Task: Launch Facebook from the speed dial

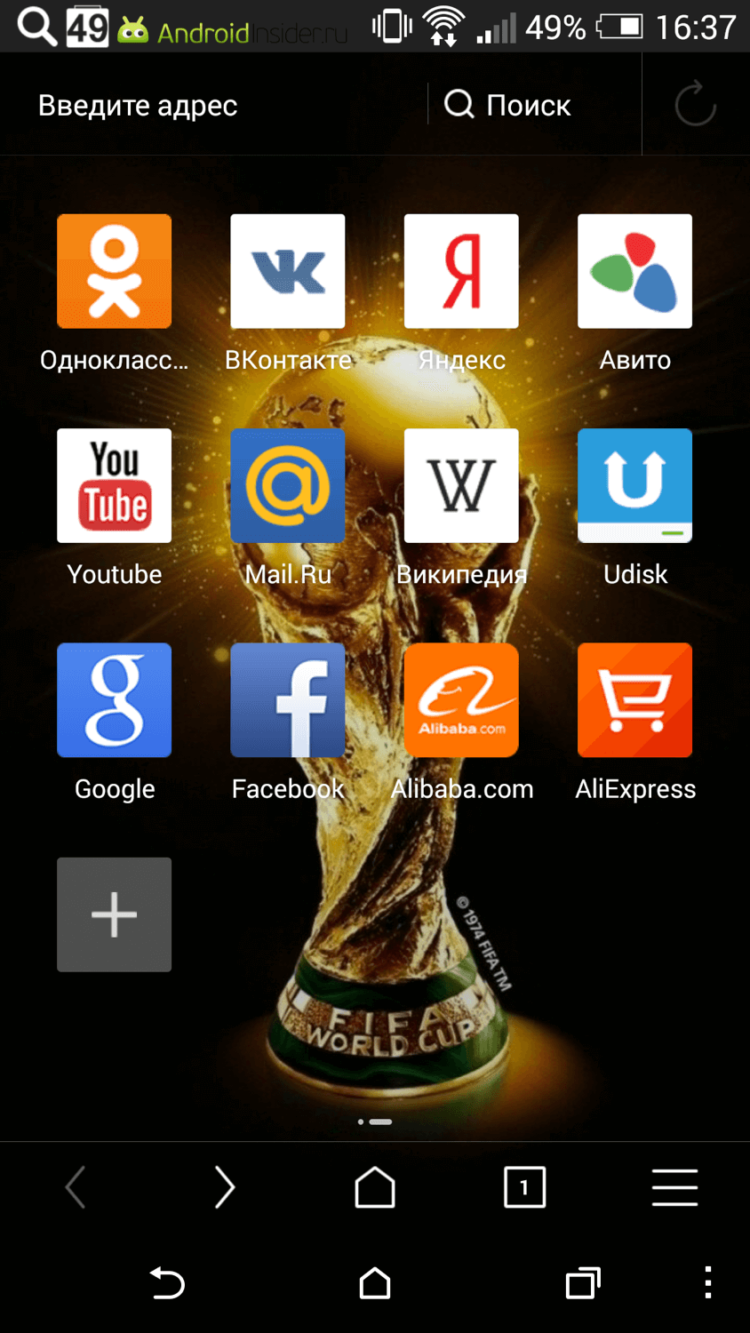Action: point(287,700)
